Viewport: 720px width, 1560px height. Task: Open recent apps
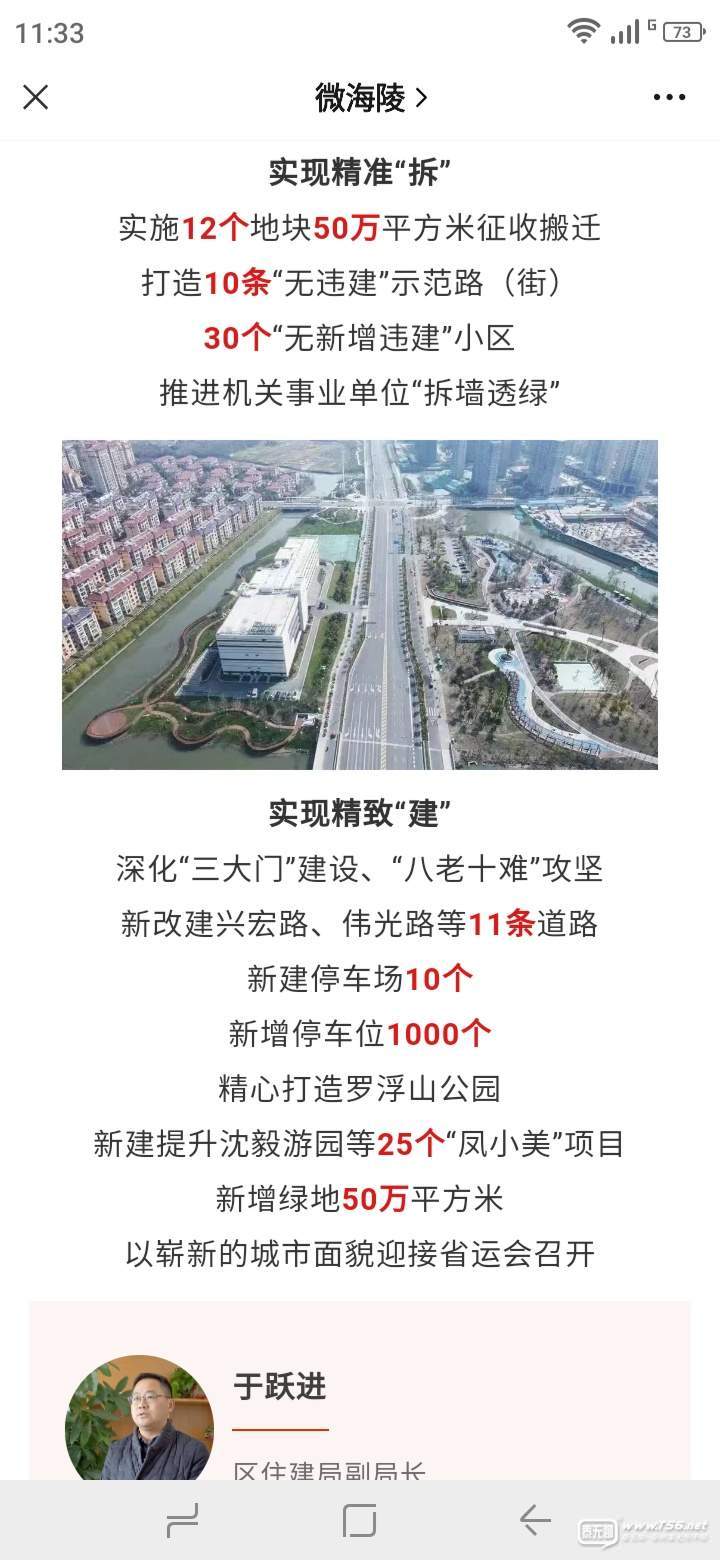[182, 1521]
